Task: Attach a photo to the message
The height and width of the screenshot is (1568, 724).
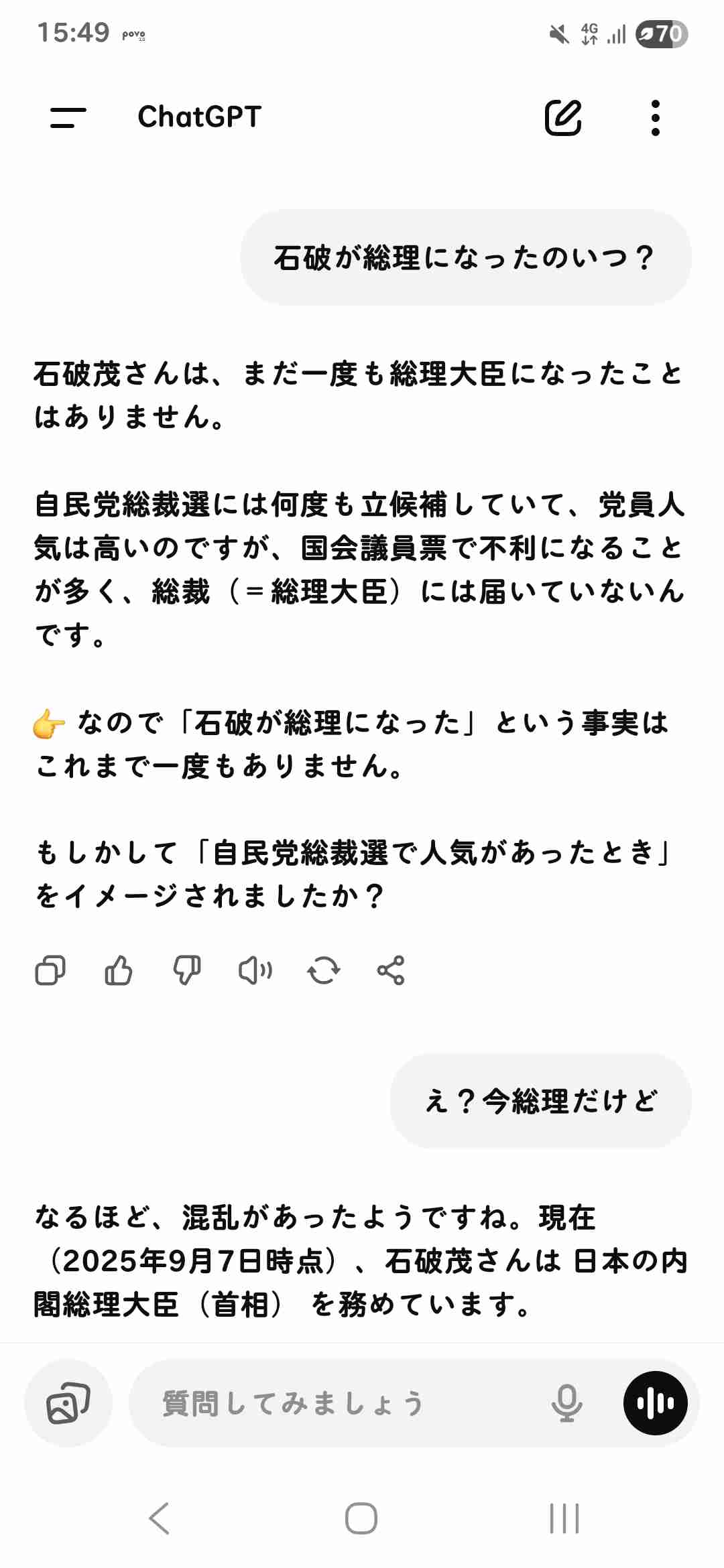Action: (x=68, y=1403)
